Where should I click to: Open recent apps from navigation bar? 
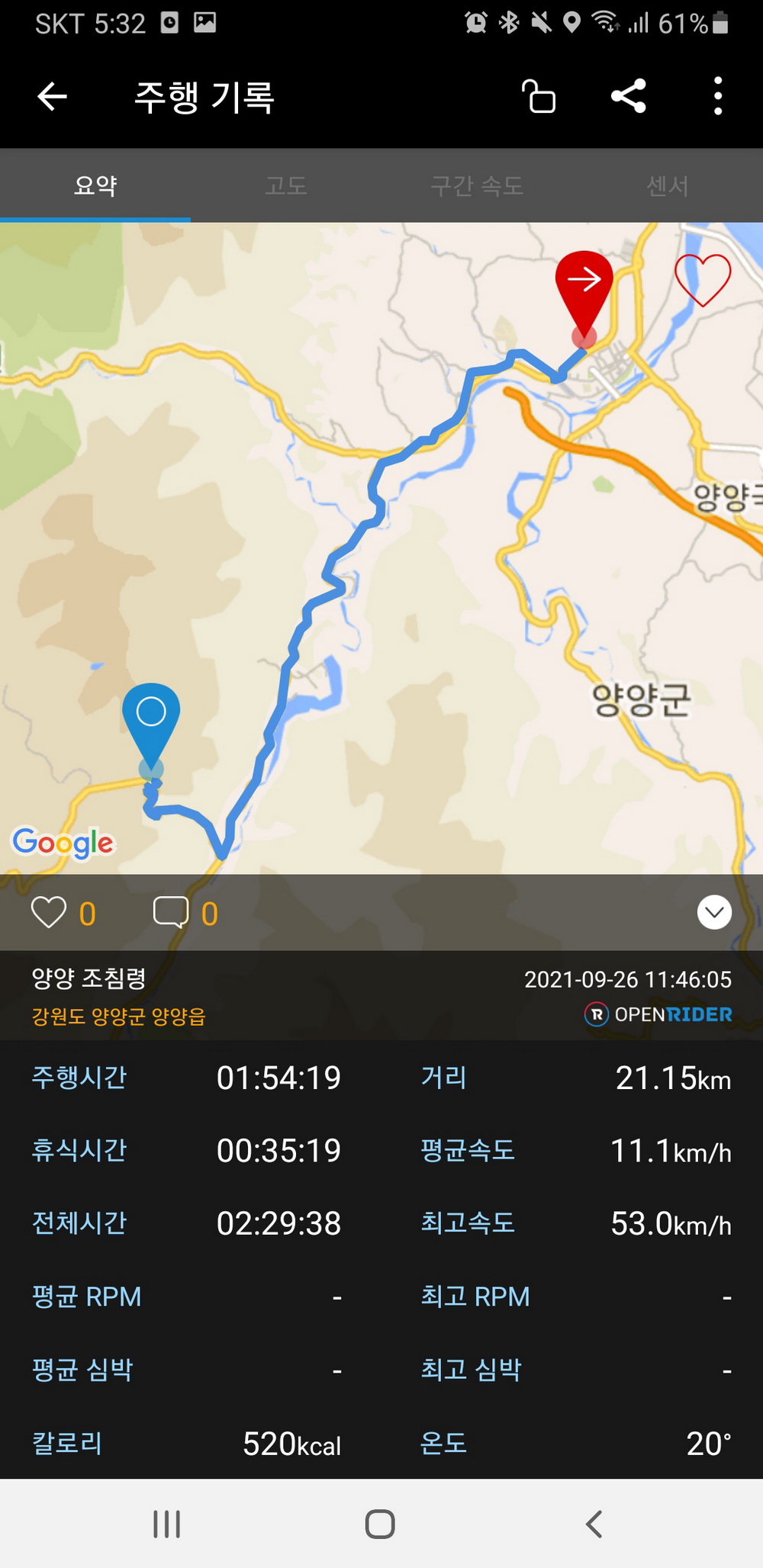(x=167, y=1524)
